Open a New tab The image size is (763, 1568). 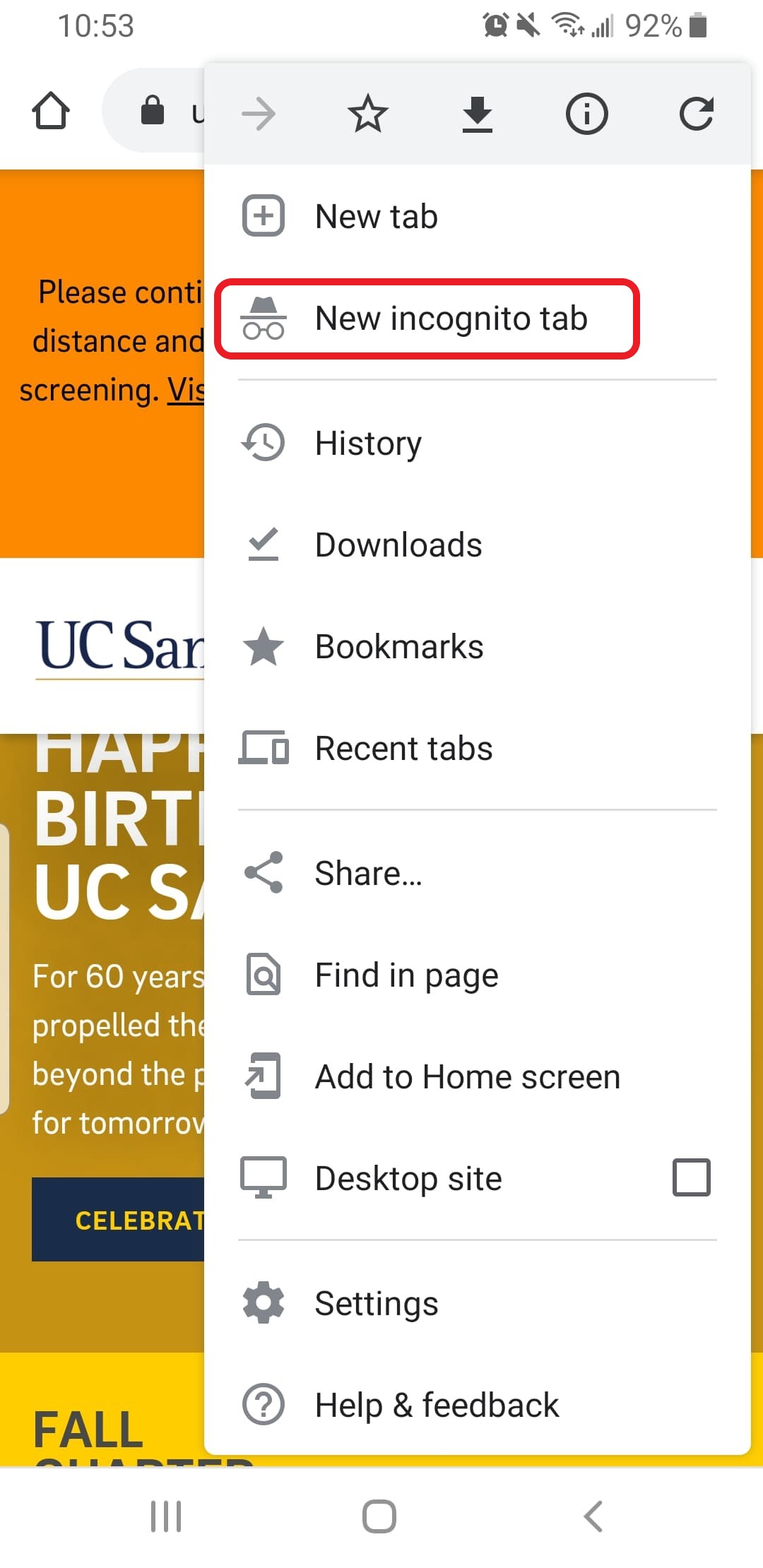point(478,216)
